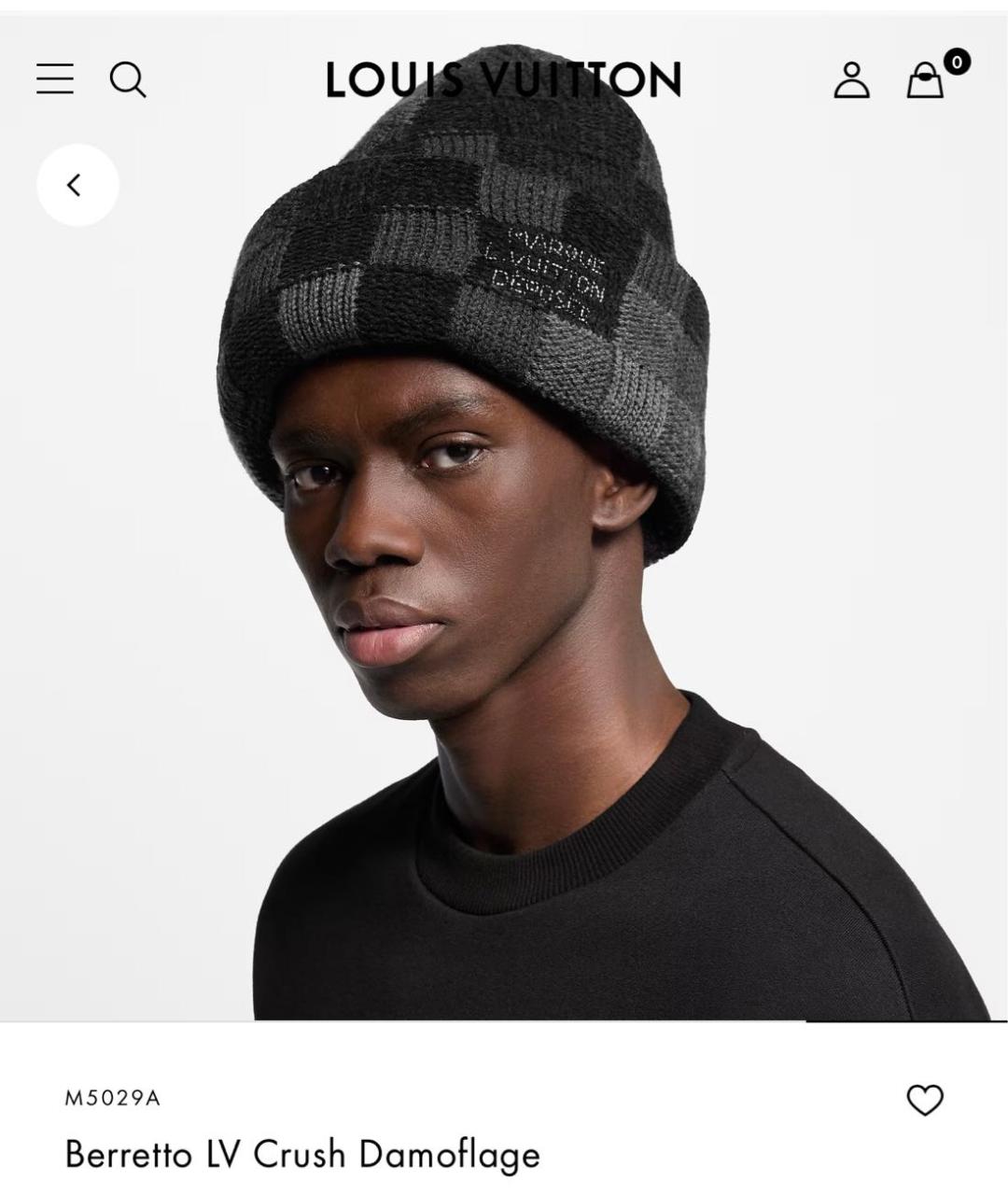The image size is (1008, 1195).
Task: Open the Louis Vuitton home logo
Action: coord(503,80)
